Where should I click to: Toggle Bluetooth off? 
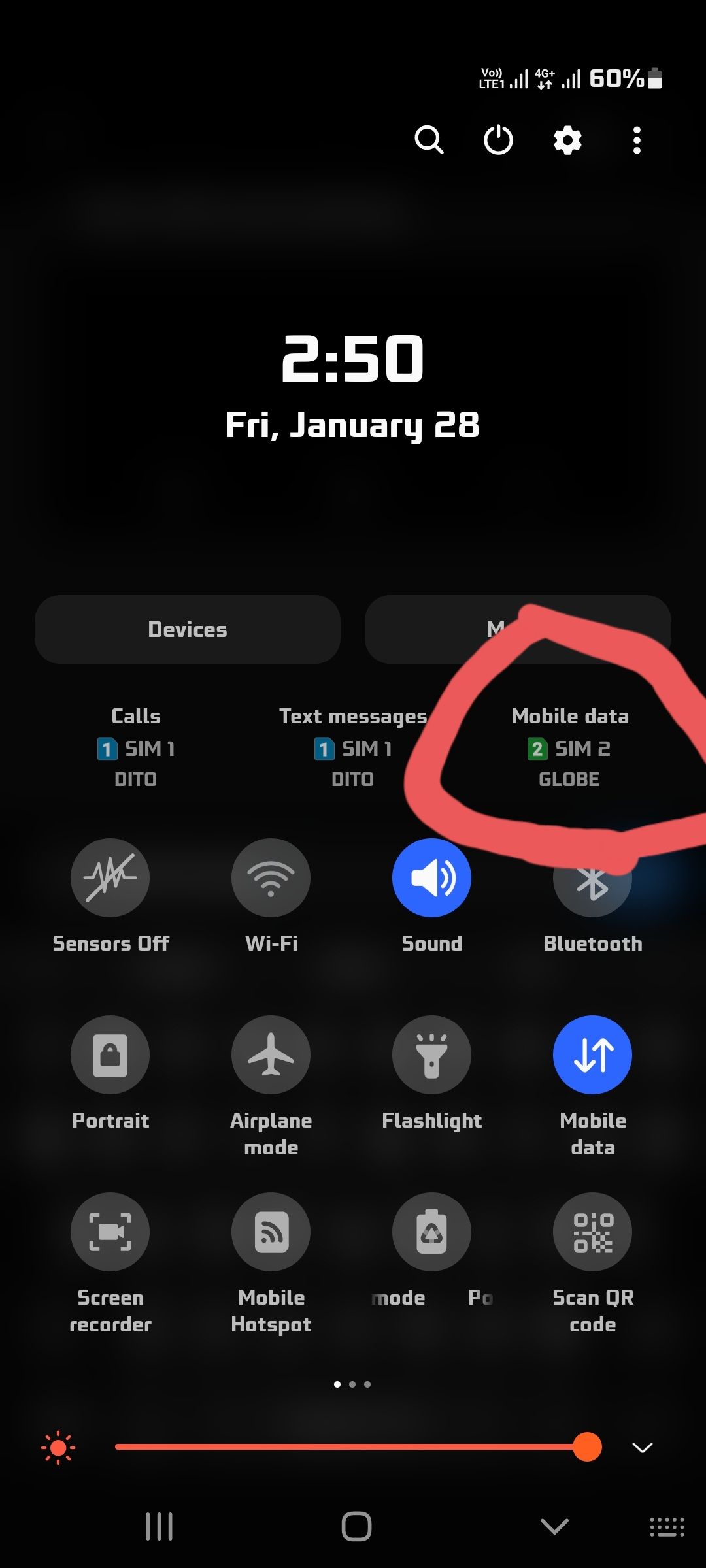[592, 877]
